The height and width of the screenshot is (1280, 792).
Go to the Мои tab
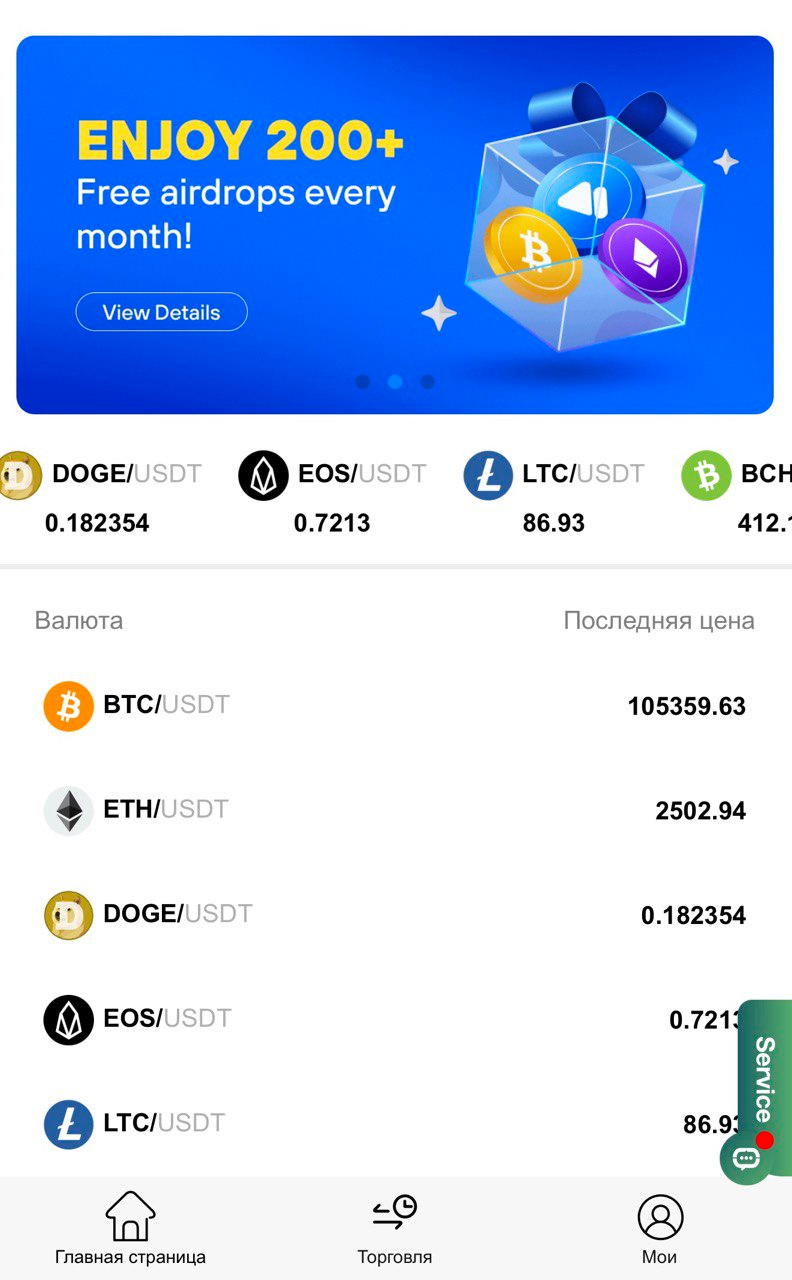coord(660,1229)
